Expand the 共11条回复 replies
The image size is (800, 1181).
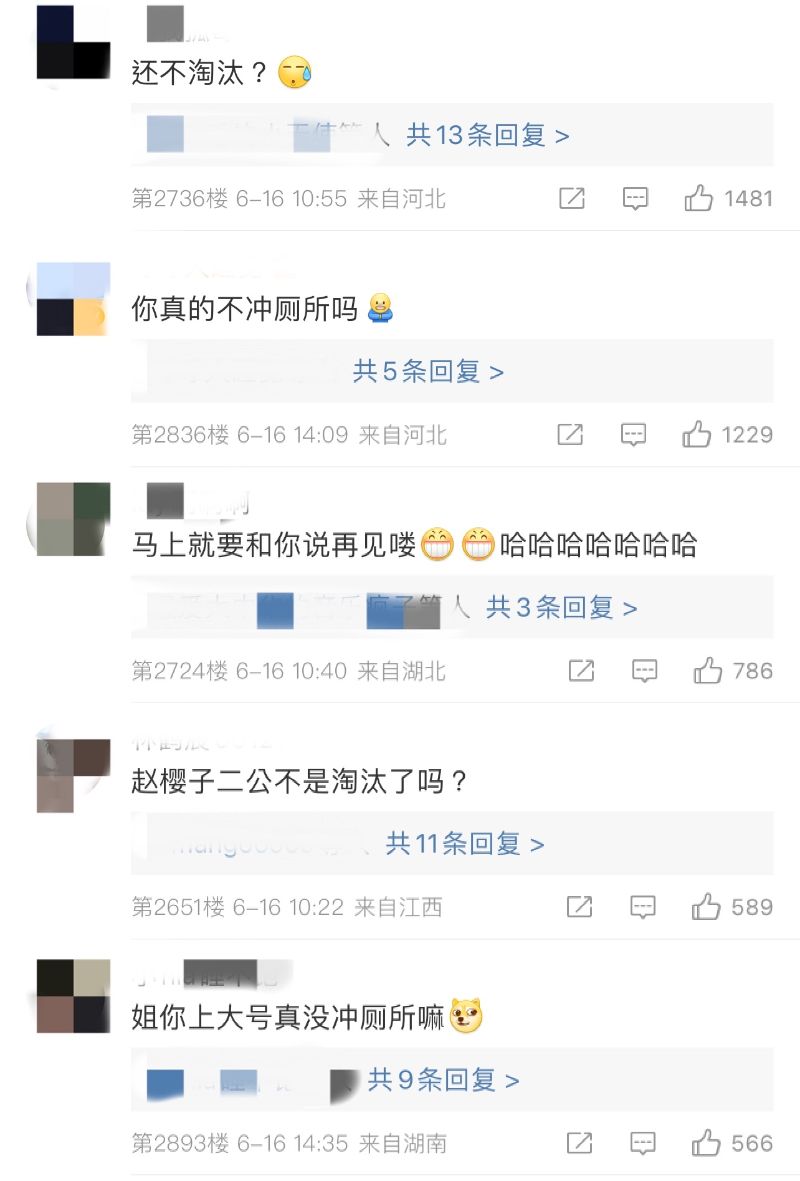pos(465,844)
